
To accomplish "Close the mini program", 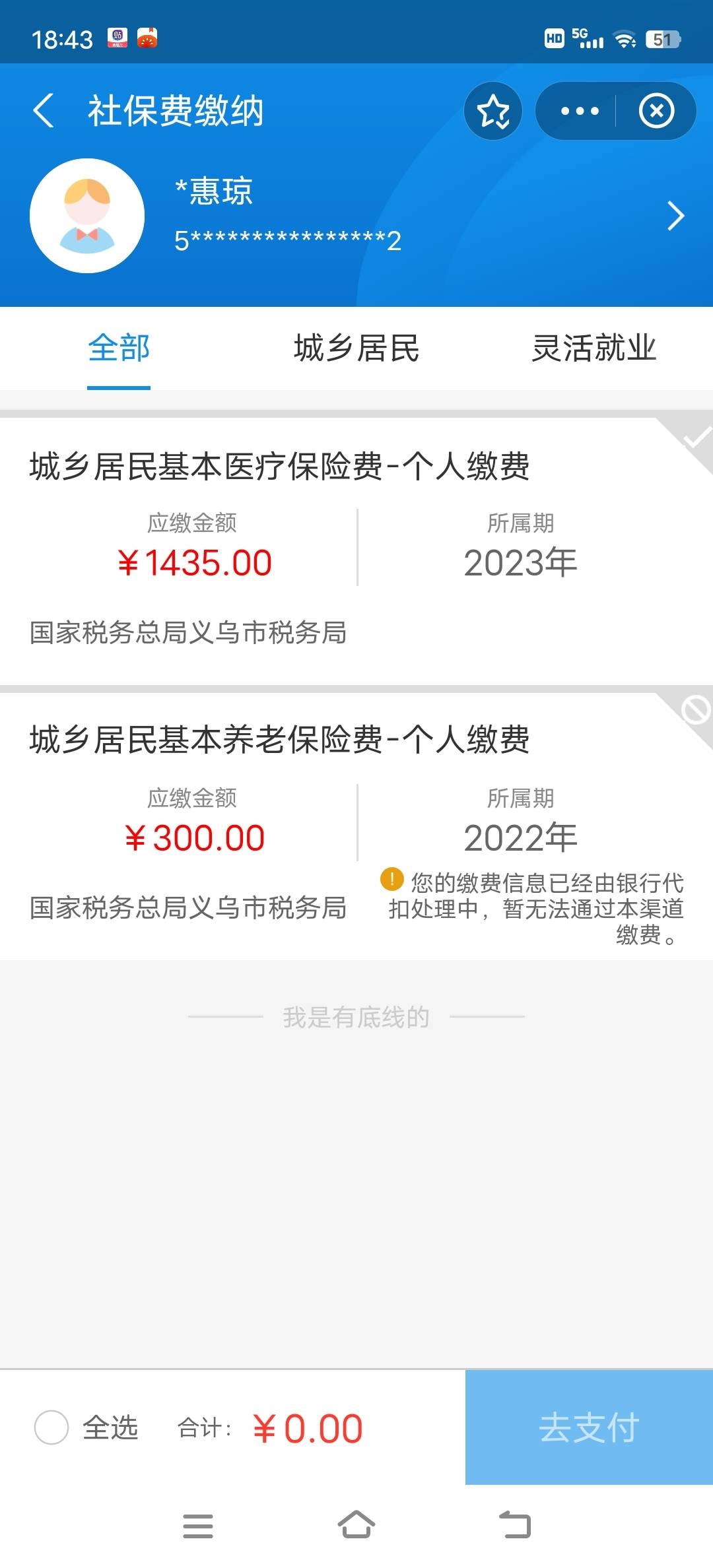I will pos(656,111).
